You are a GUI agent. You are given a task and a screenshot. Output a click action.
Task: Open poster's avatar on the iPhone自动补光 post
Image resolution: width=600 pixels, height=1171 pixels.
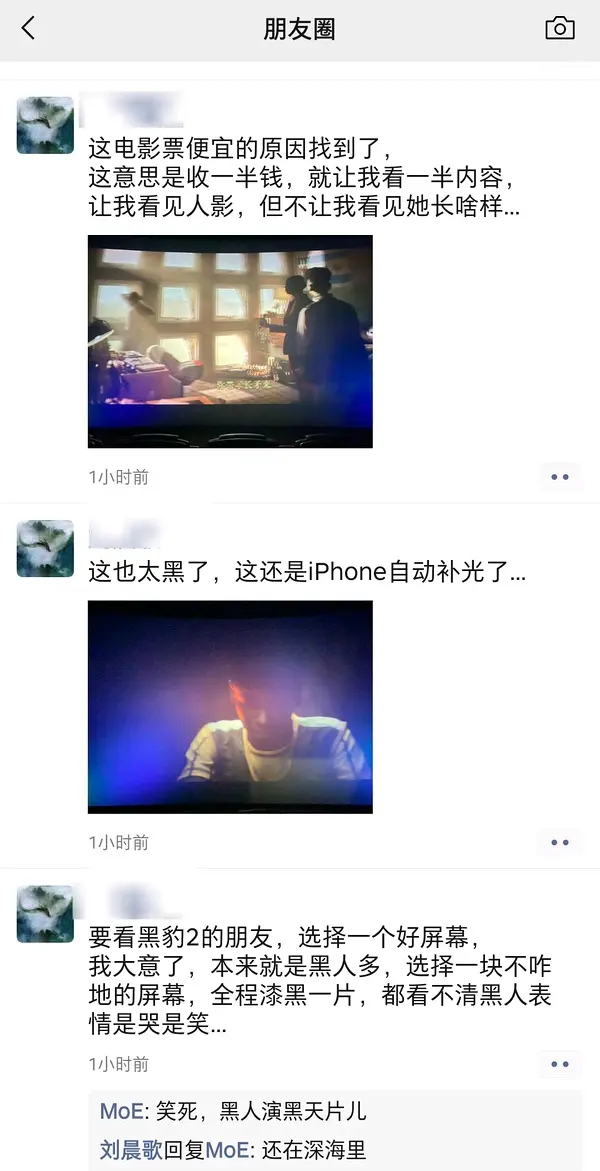coord(45,548)
